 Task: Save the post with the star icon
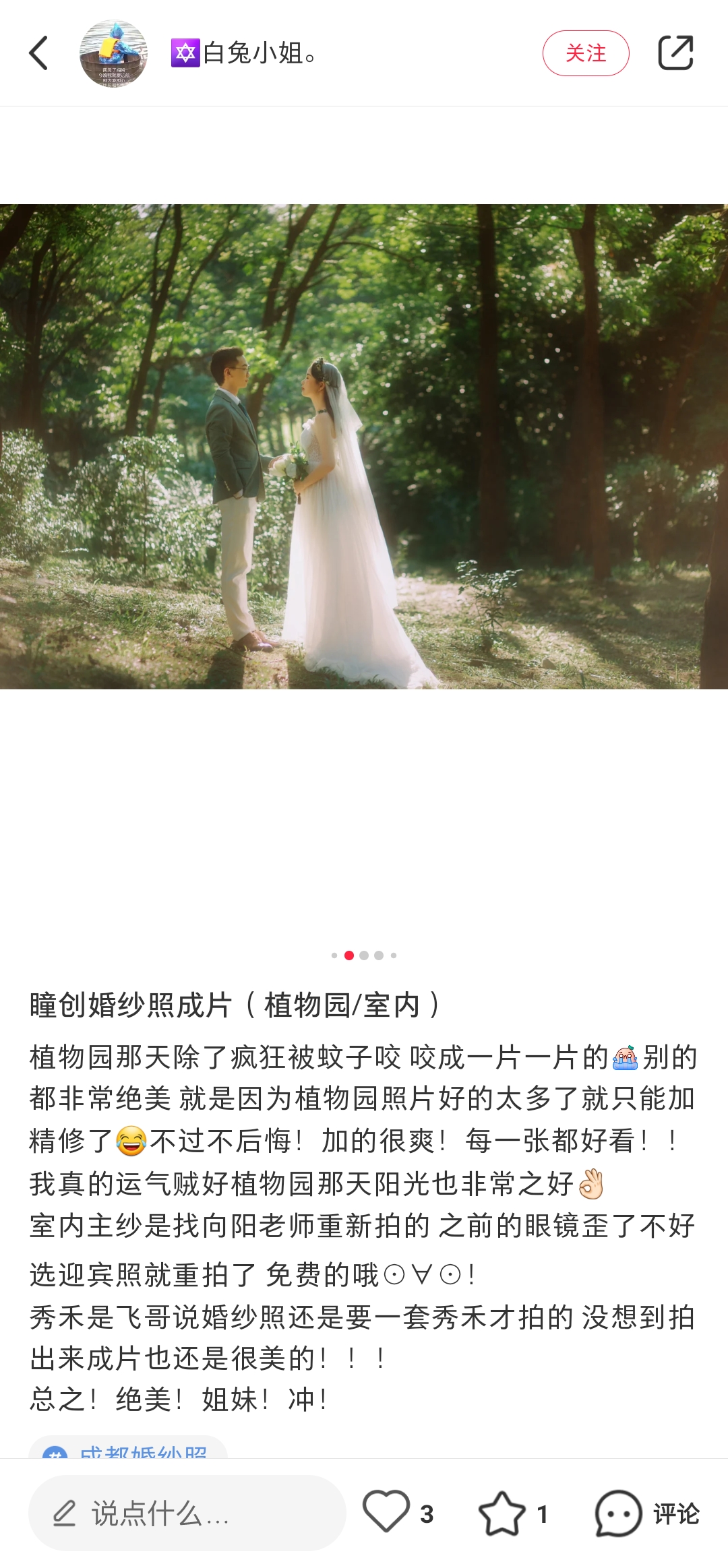(502, 1513)
